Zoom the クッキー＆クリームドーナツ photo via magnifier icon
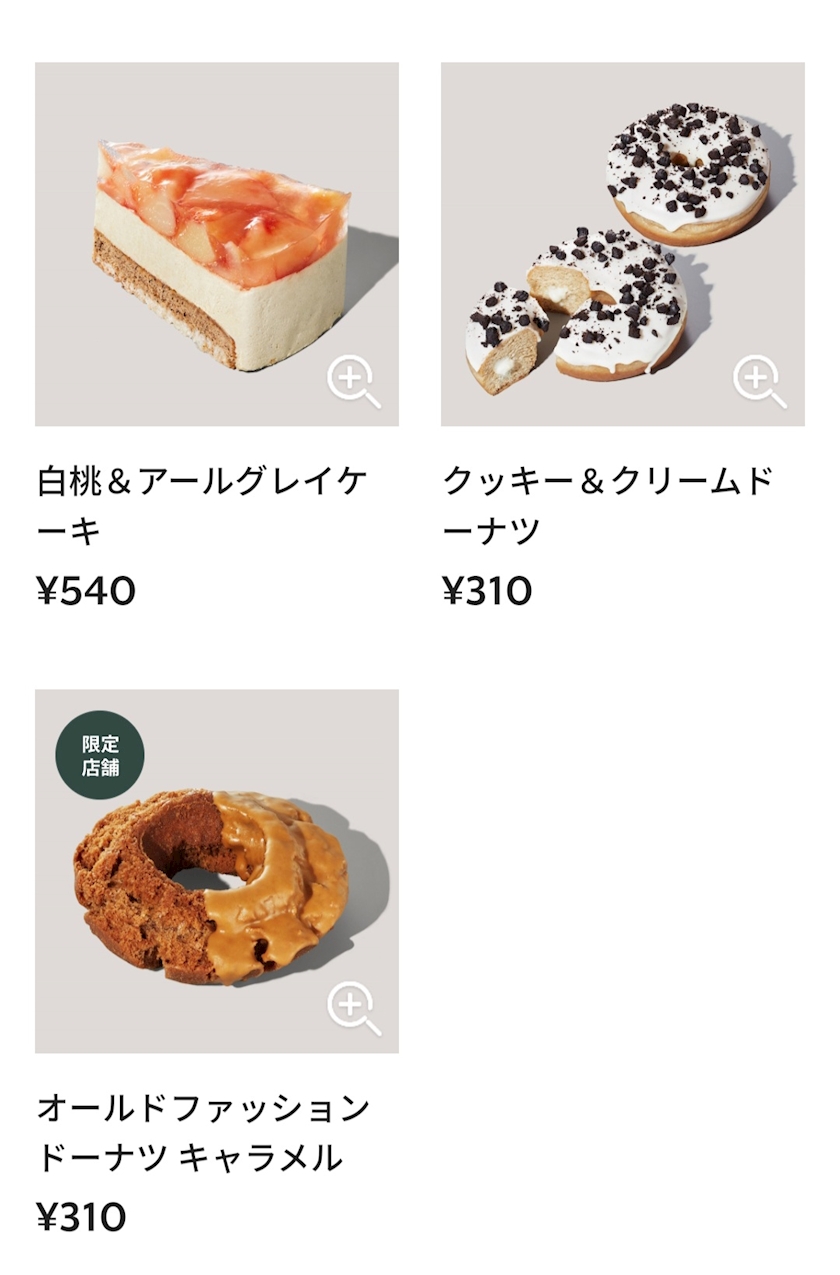The height and width of the screenshot is (1275, 840). point(760,381)
